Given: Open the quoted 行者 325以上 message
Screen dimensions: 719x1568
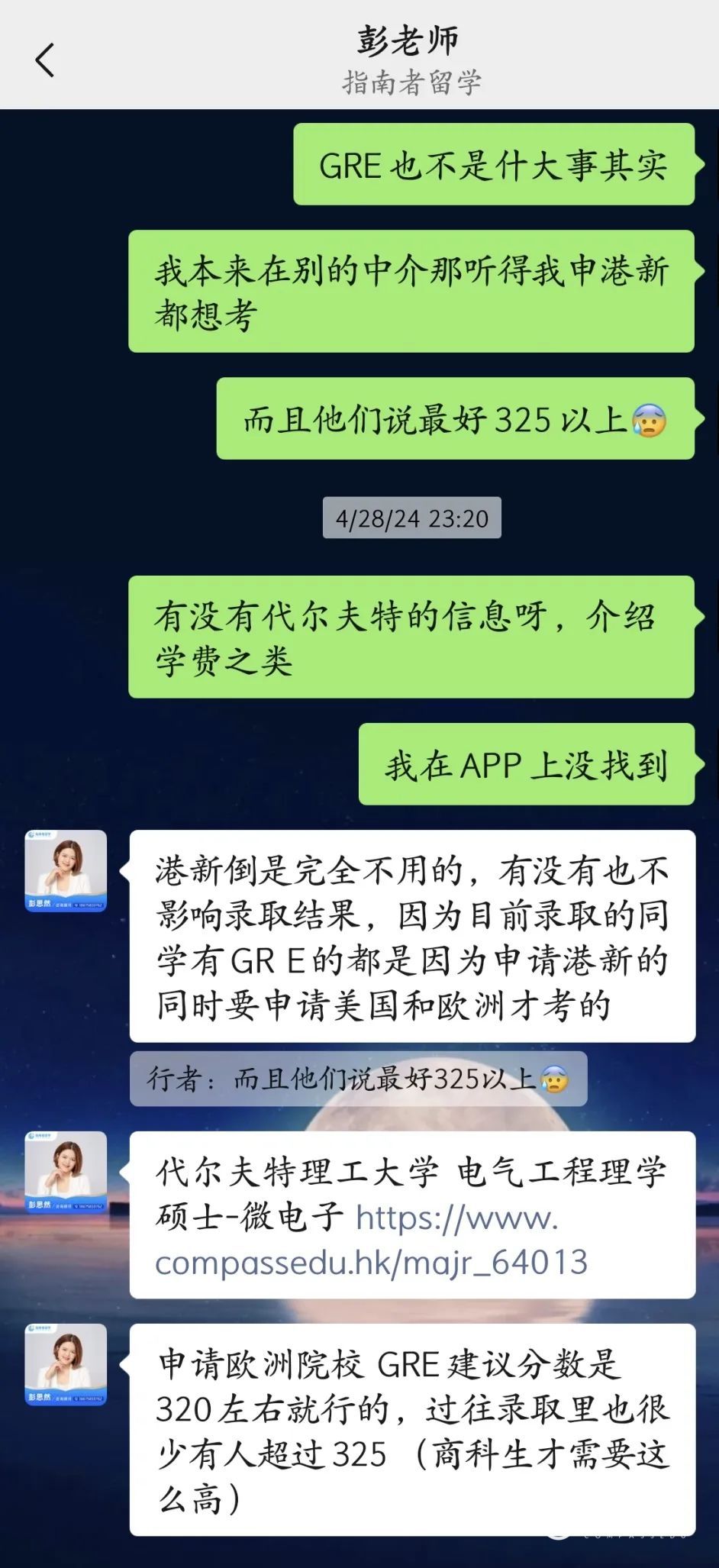Looking at the screenshot, I should pyautogui.click(x=358, y=1078).
